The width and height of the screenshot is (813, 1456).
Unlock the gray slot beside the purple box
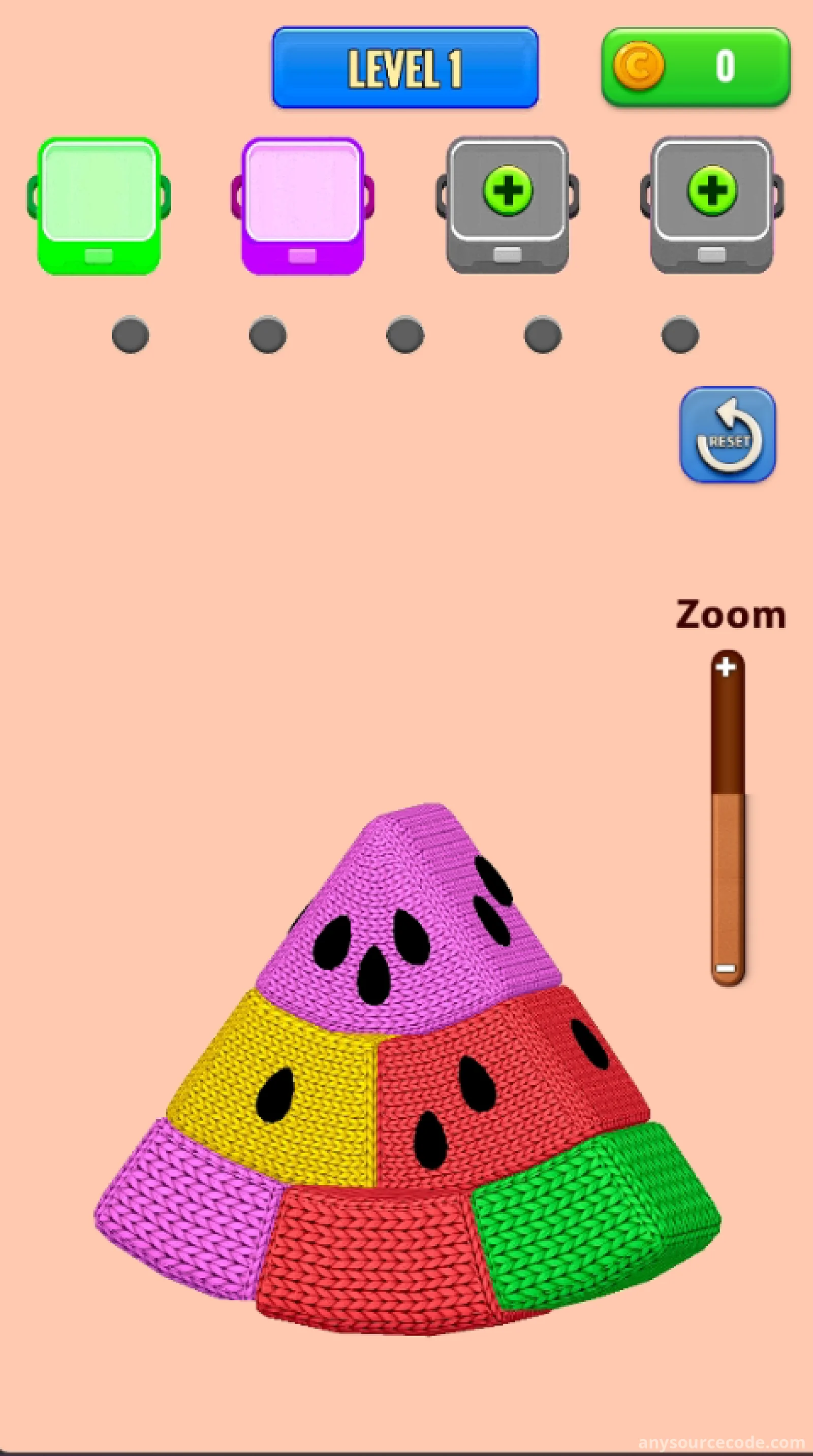tap(508, 189)
